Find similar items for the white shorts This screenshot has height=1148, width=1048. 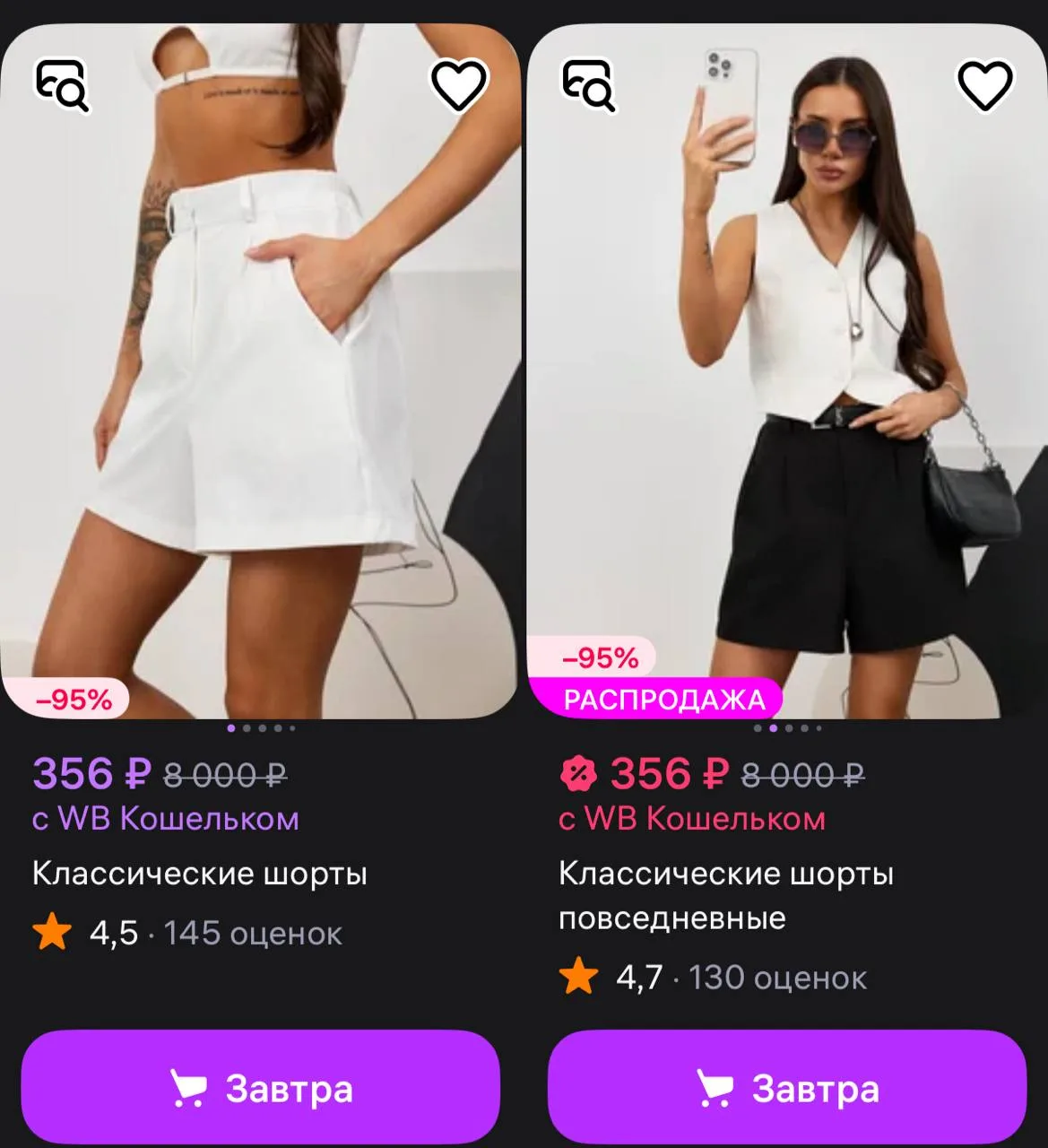coord(62,85)
